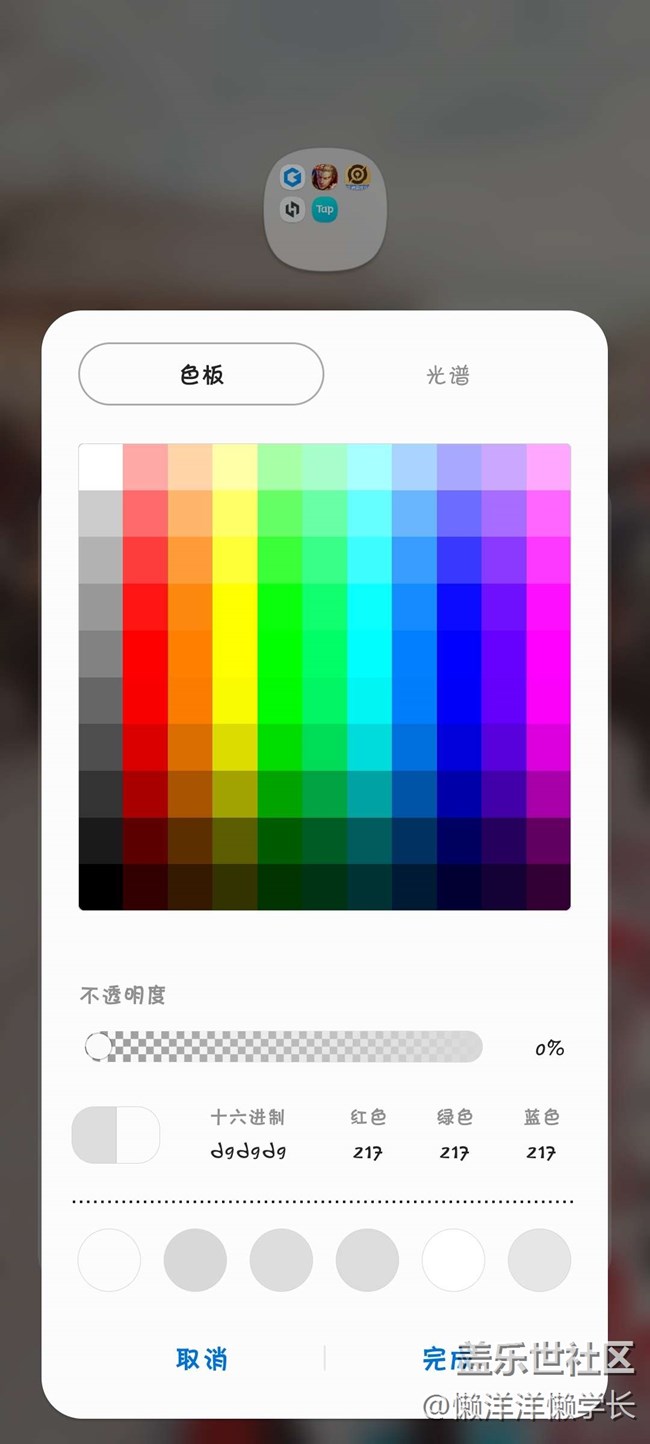650x1444 pixels.
Task: Cancel with the 取消 button
Action: (x=201, y=1359)
